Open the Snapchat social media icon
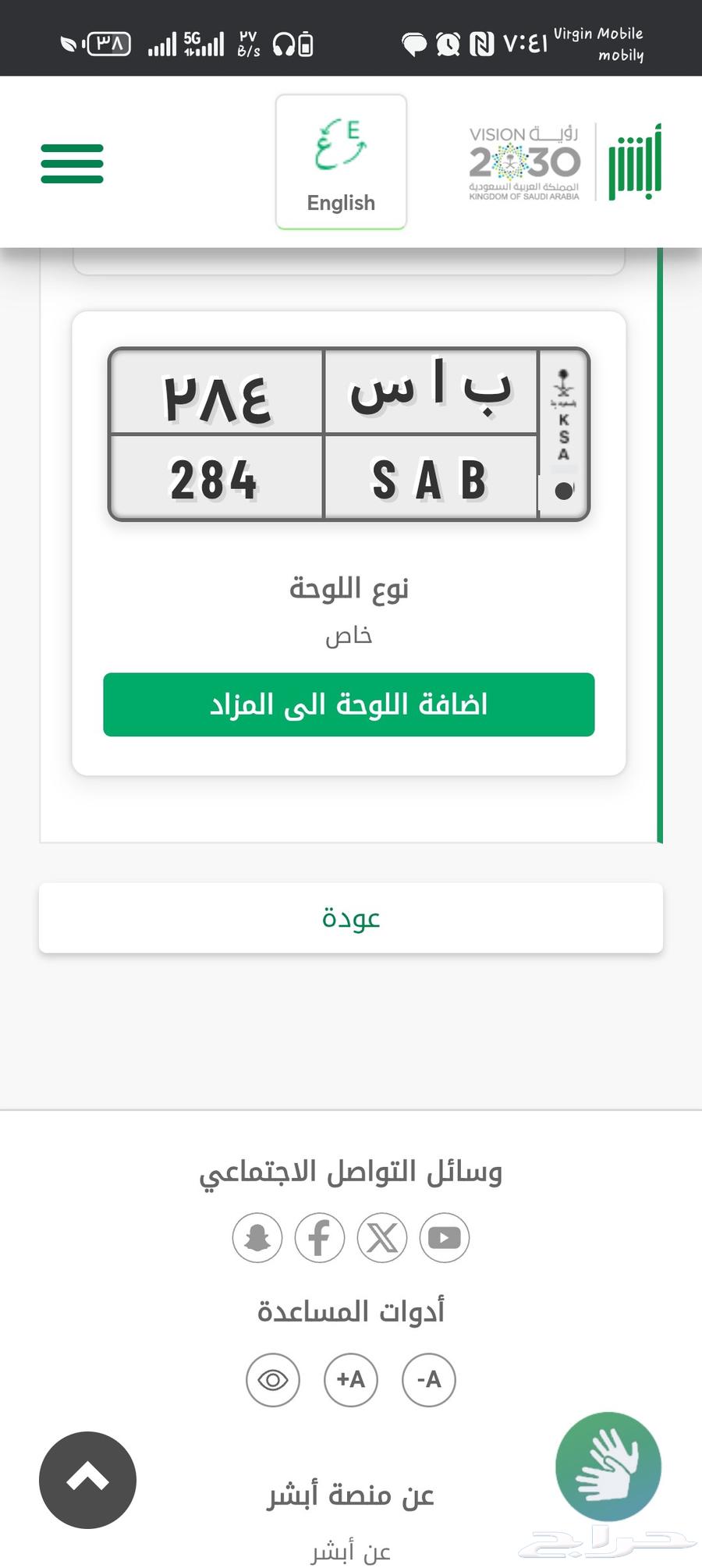The width and height of the screenshot is (702, 1568). (x=257, y=1238)
